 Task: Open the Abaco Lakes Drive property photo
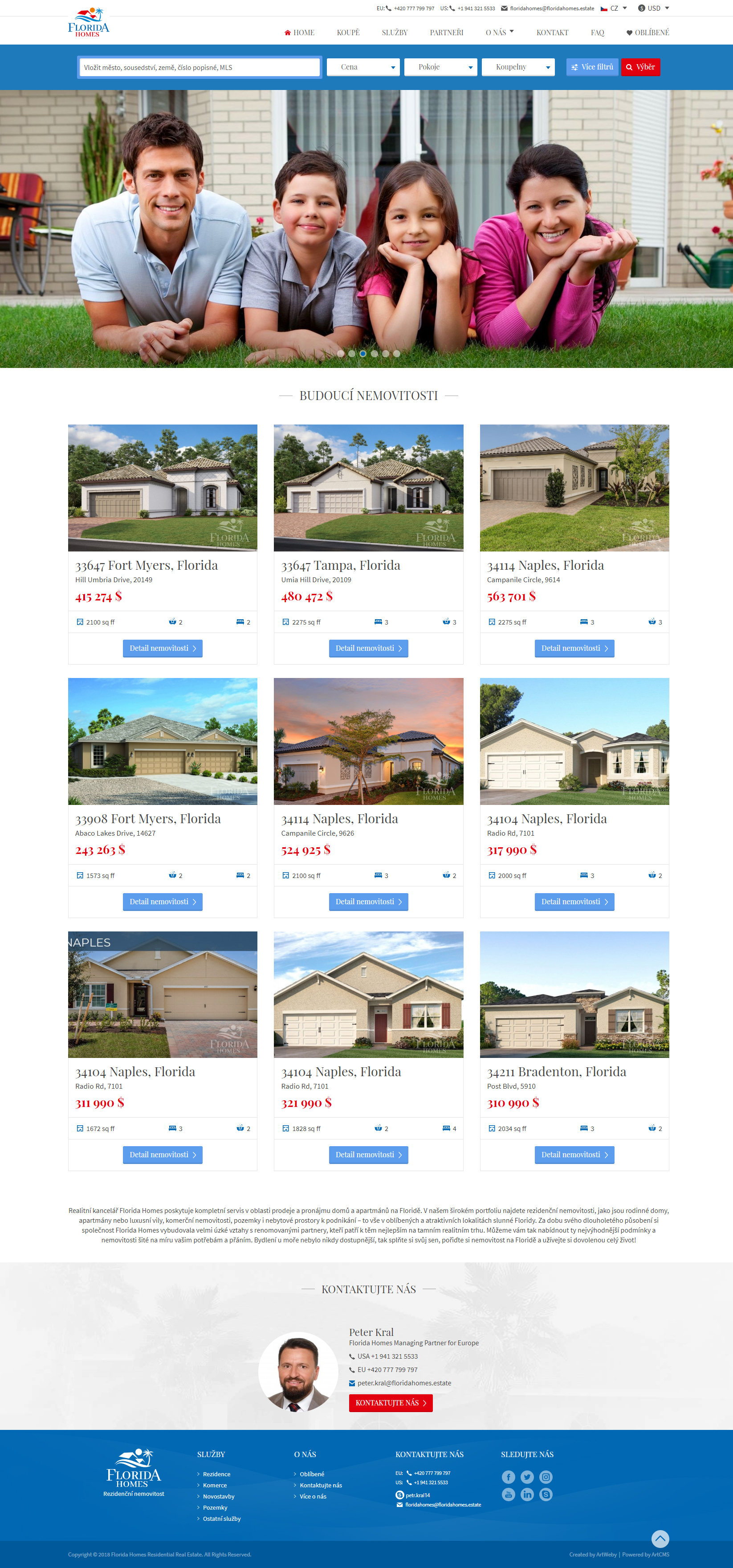(x=163, y=741)
